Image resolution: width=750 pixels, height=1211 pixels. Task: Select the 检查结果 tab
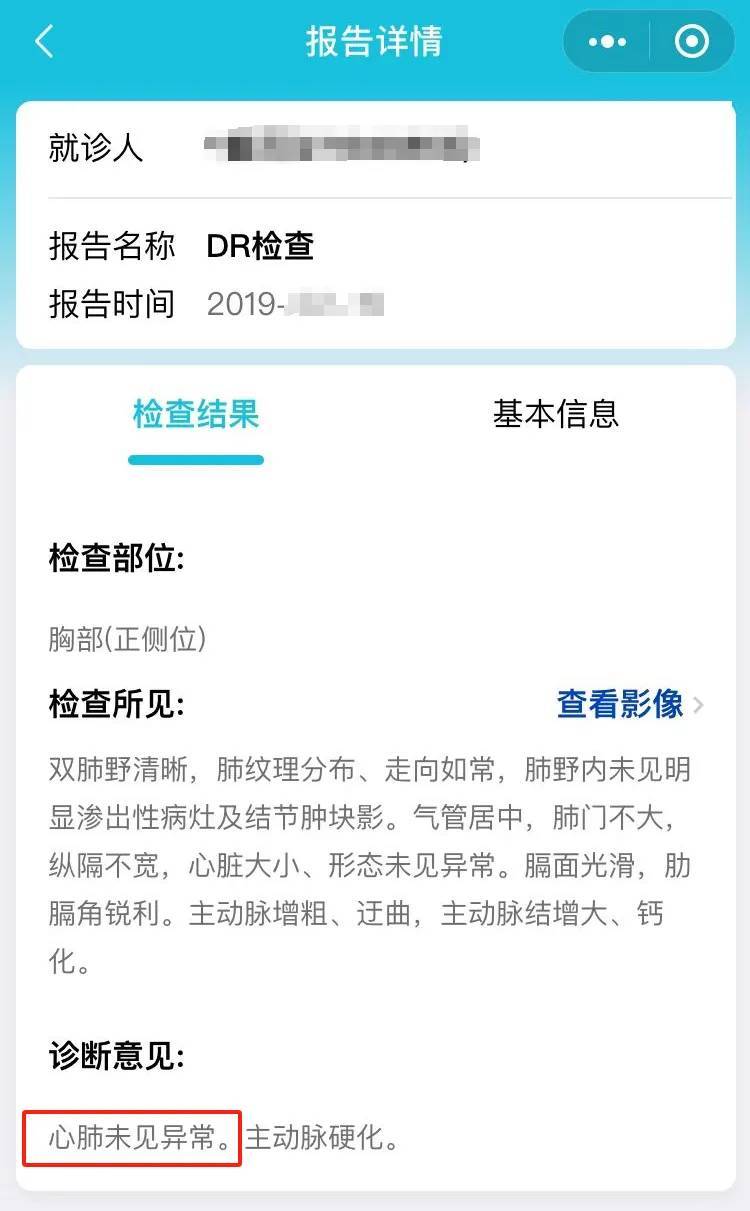196,413
